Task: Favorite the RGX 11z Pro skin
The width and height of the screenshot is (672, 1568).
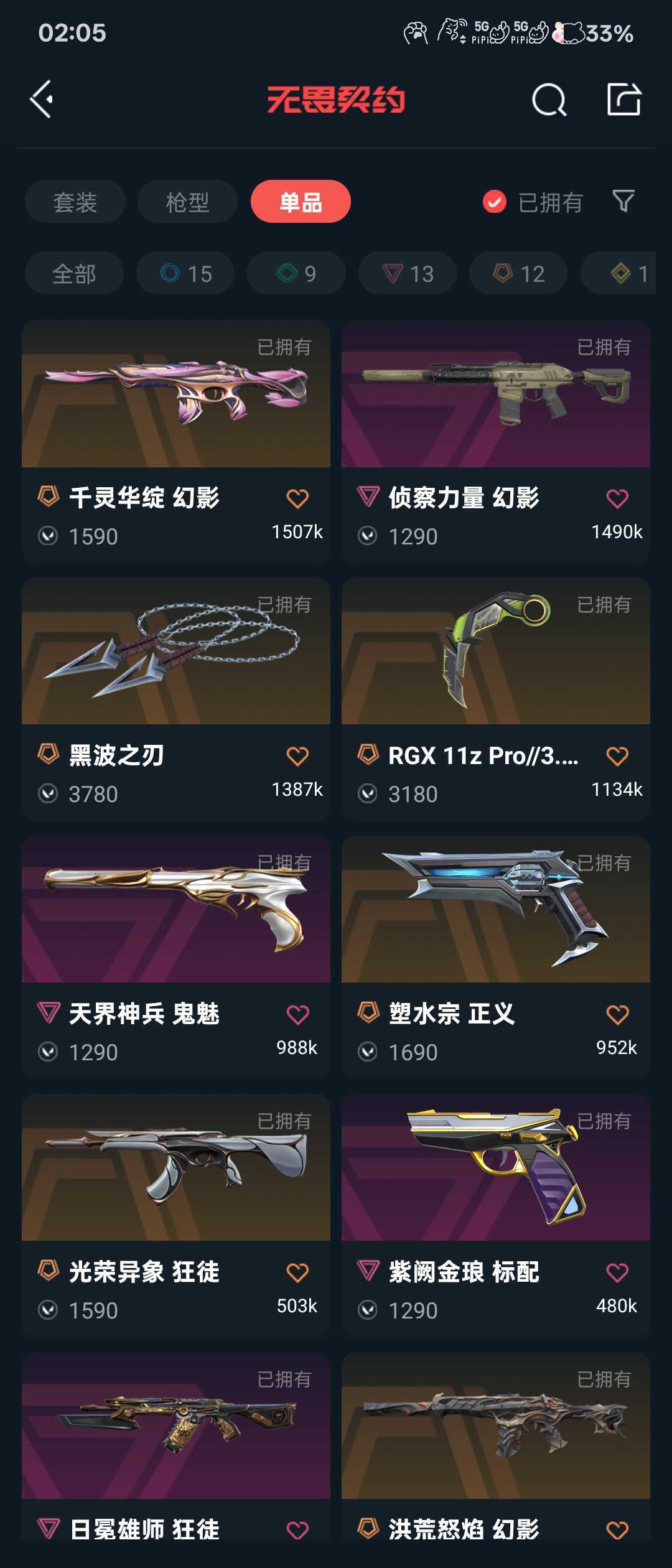Action: pos(617,756)
